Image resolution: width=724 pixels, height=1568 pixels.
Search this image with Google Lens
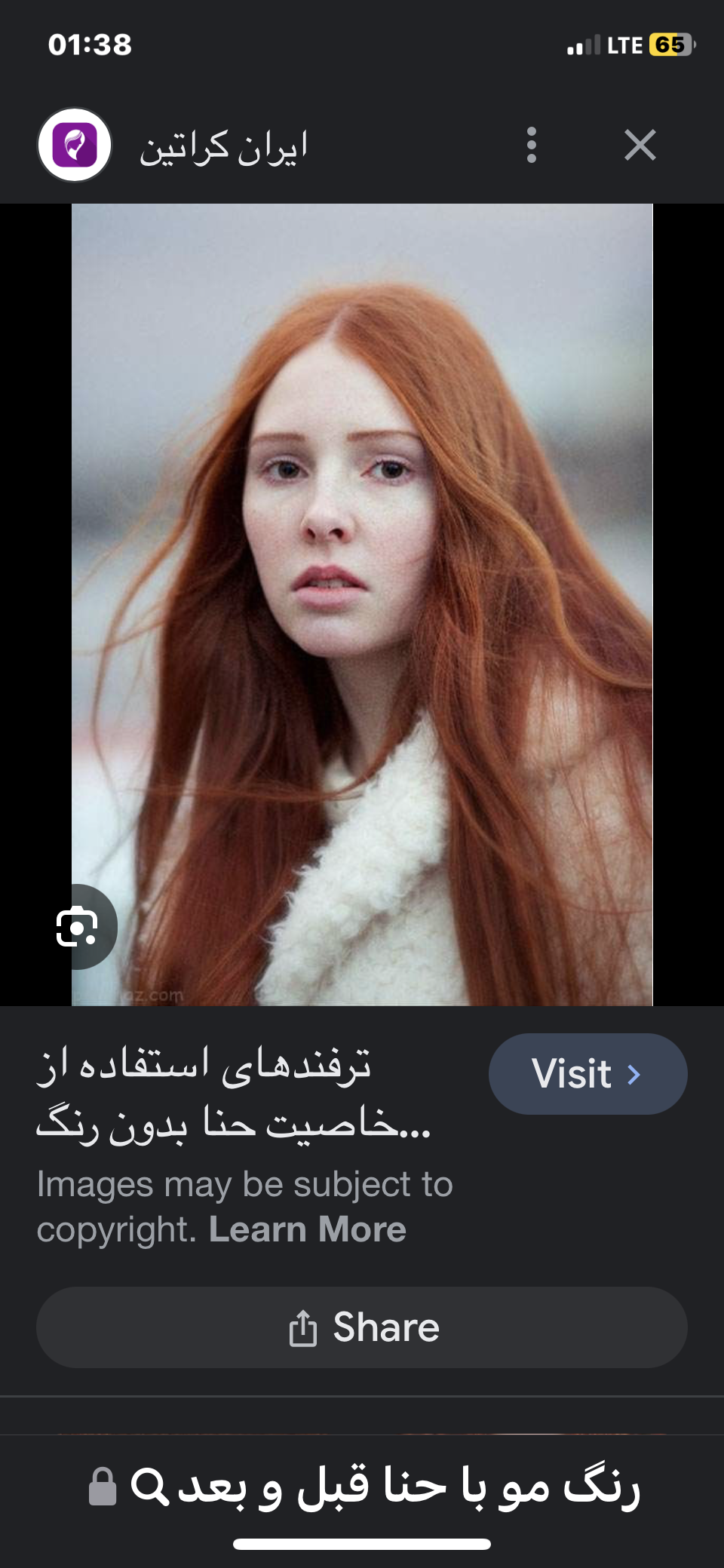pyautogui.click(x=78, y=926)
